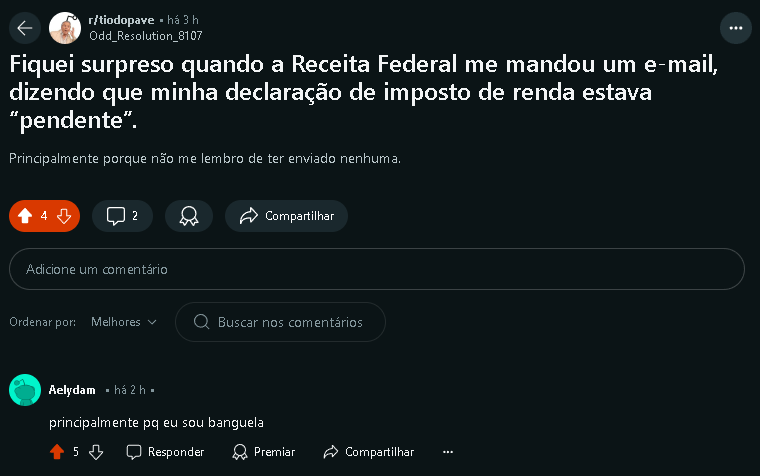Tap the post's Compartilhar button

pos(287,216)
